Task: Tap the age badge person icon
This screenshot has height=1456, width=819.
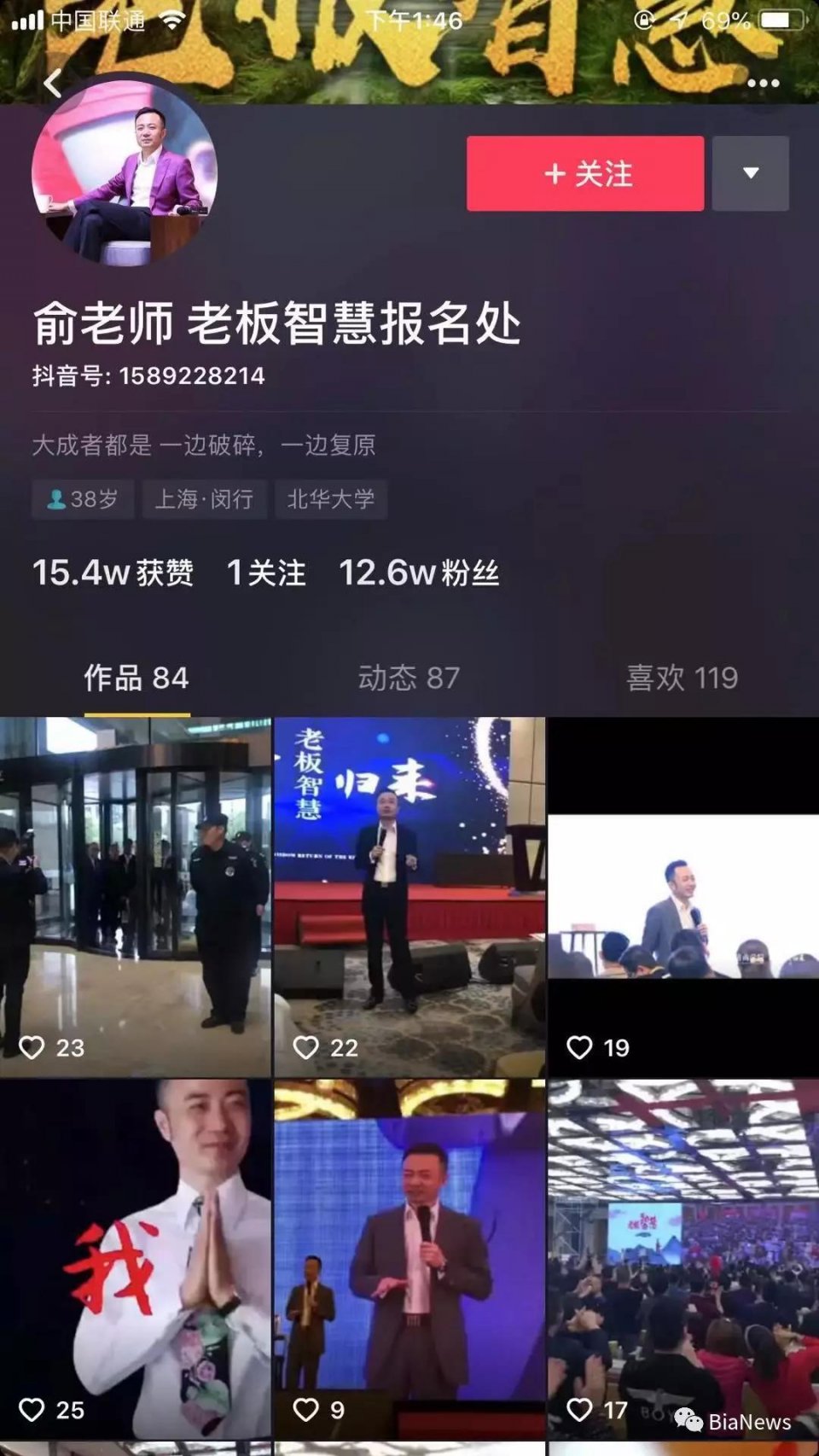Action: pos(56,498)
